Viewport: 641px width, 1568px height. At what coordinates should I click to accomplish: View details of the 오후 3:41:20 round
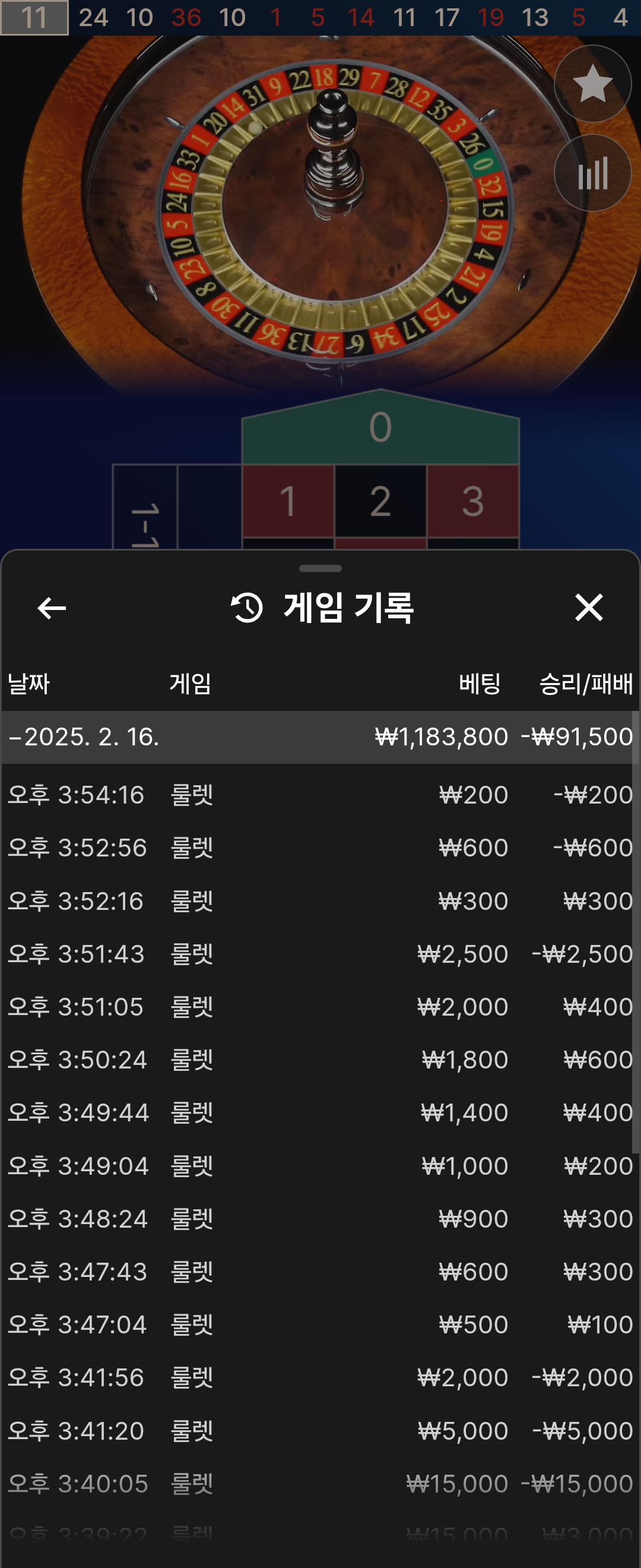pyautogui.click(x=320, y=1430)
